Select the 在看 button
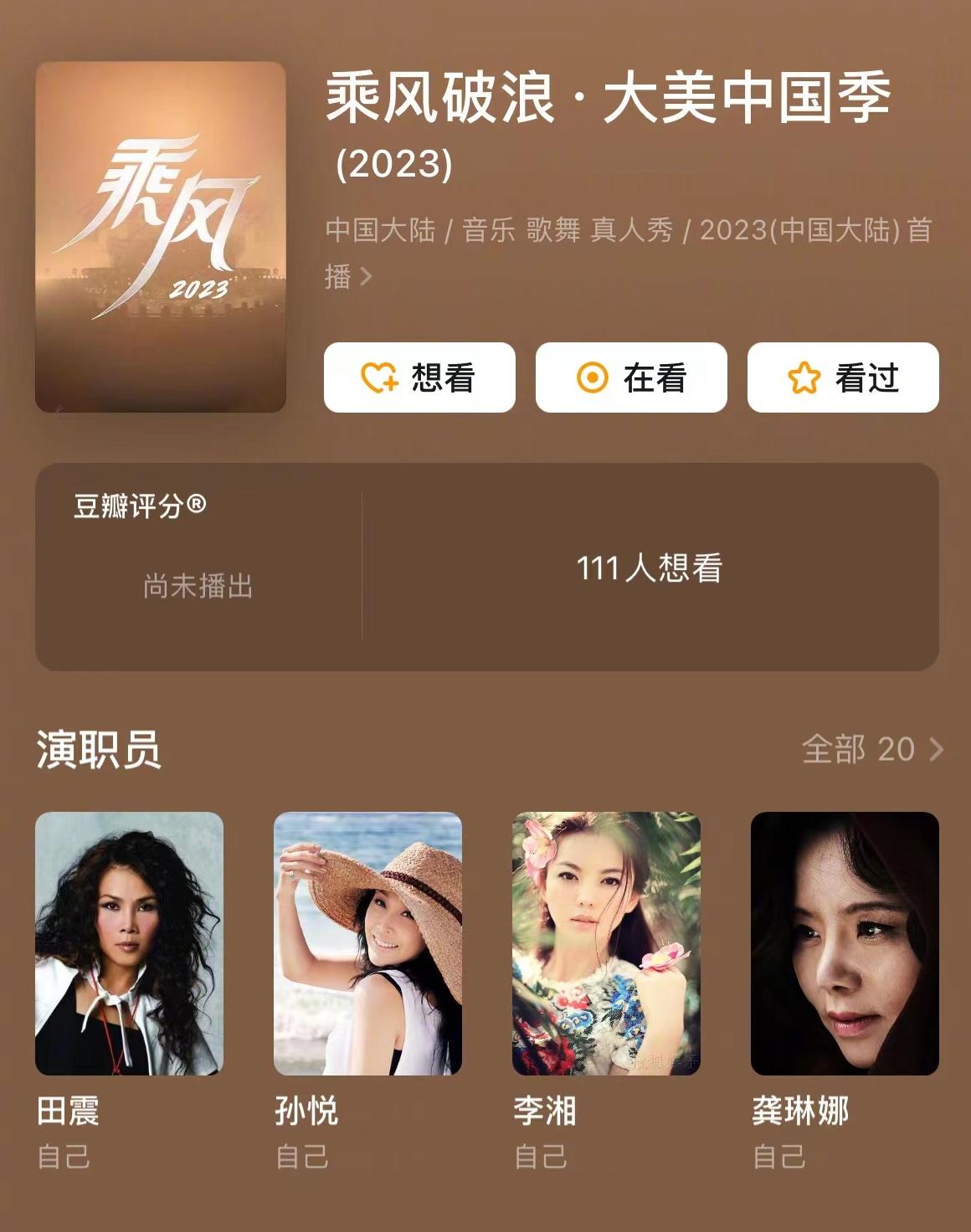971x1232 pixels. 631,377
